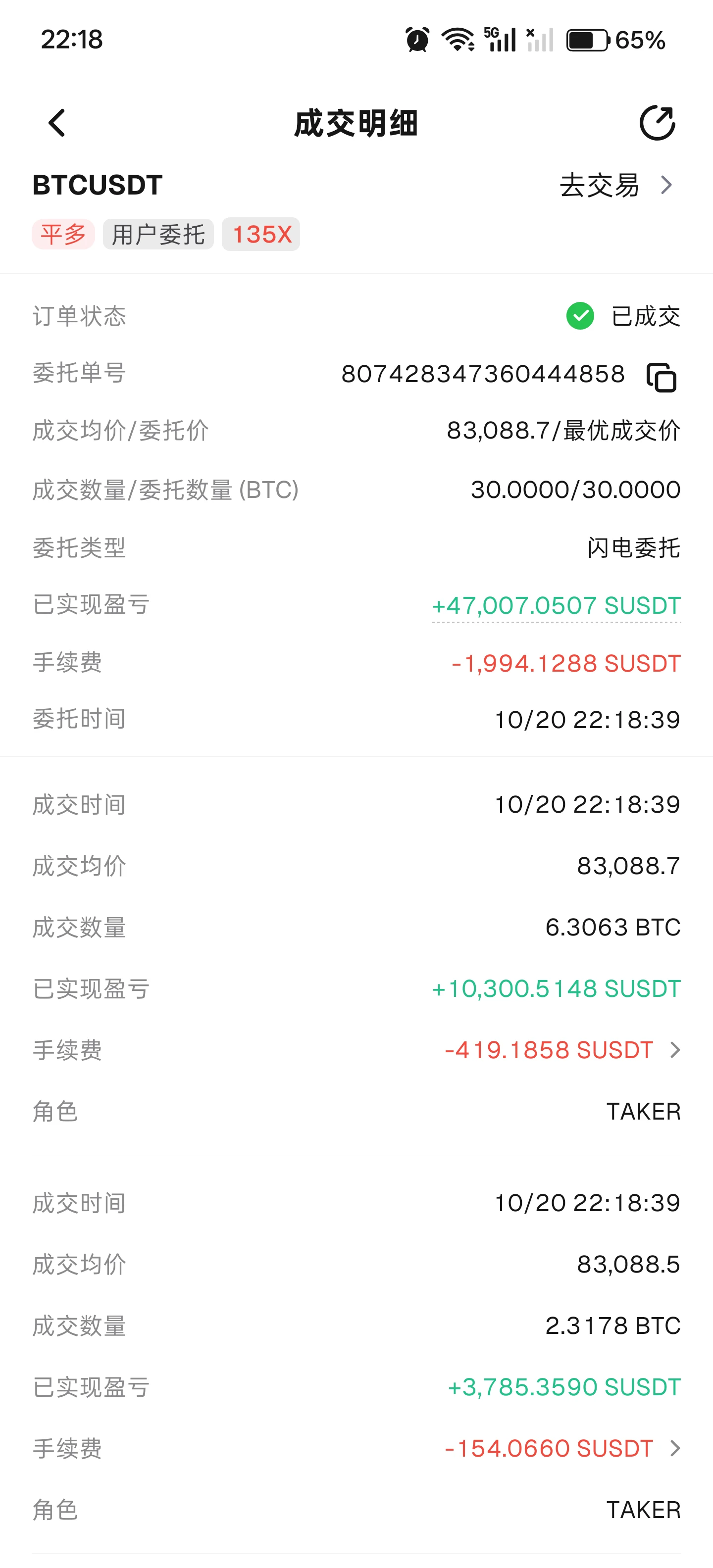Expand the -154.0660 SUSDT fee details

(562, 1448)
